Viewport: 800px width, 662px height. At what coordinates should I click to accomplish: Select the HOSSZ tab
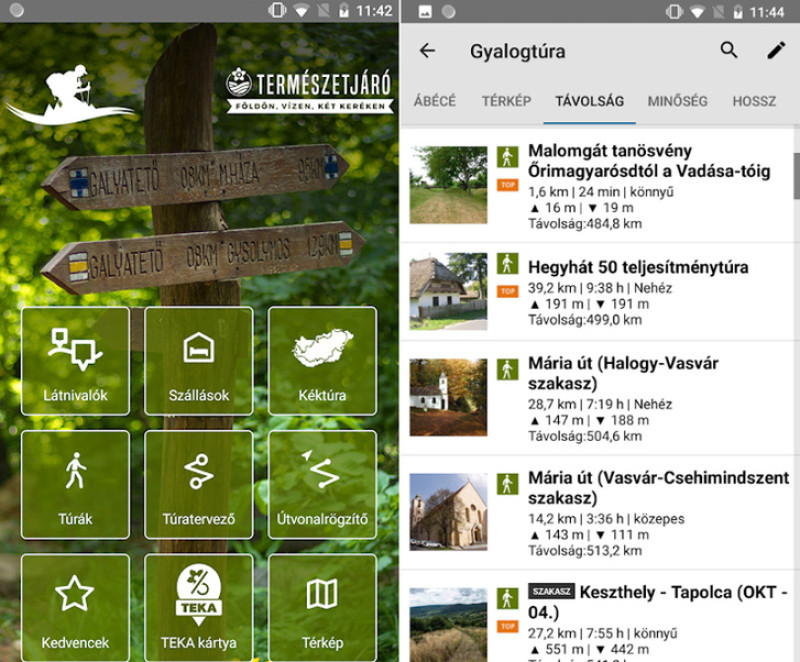(754, 101)
